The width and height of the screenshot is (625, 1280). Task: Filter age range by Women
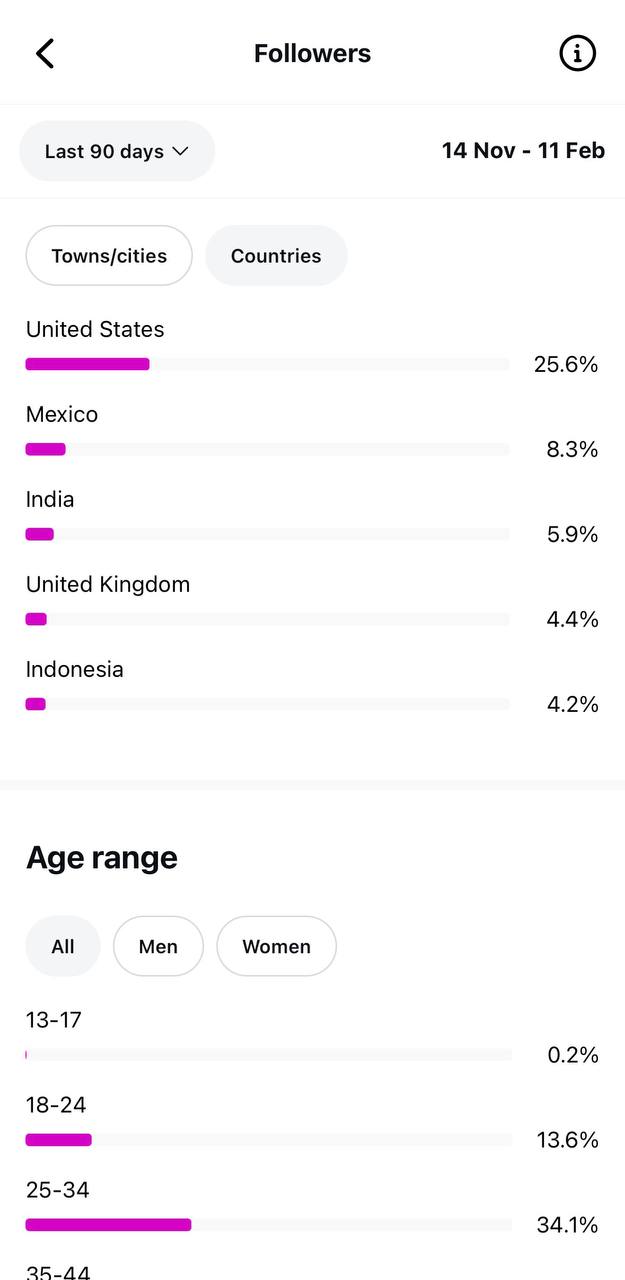[x=276, y=946]
